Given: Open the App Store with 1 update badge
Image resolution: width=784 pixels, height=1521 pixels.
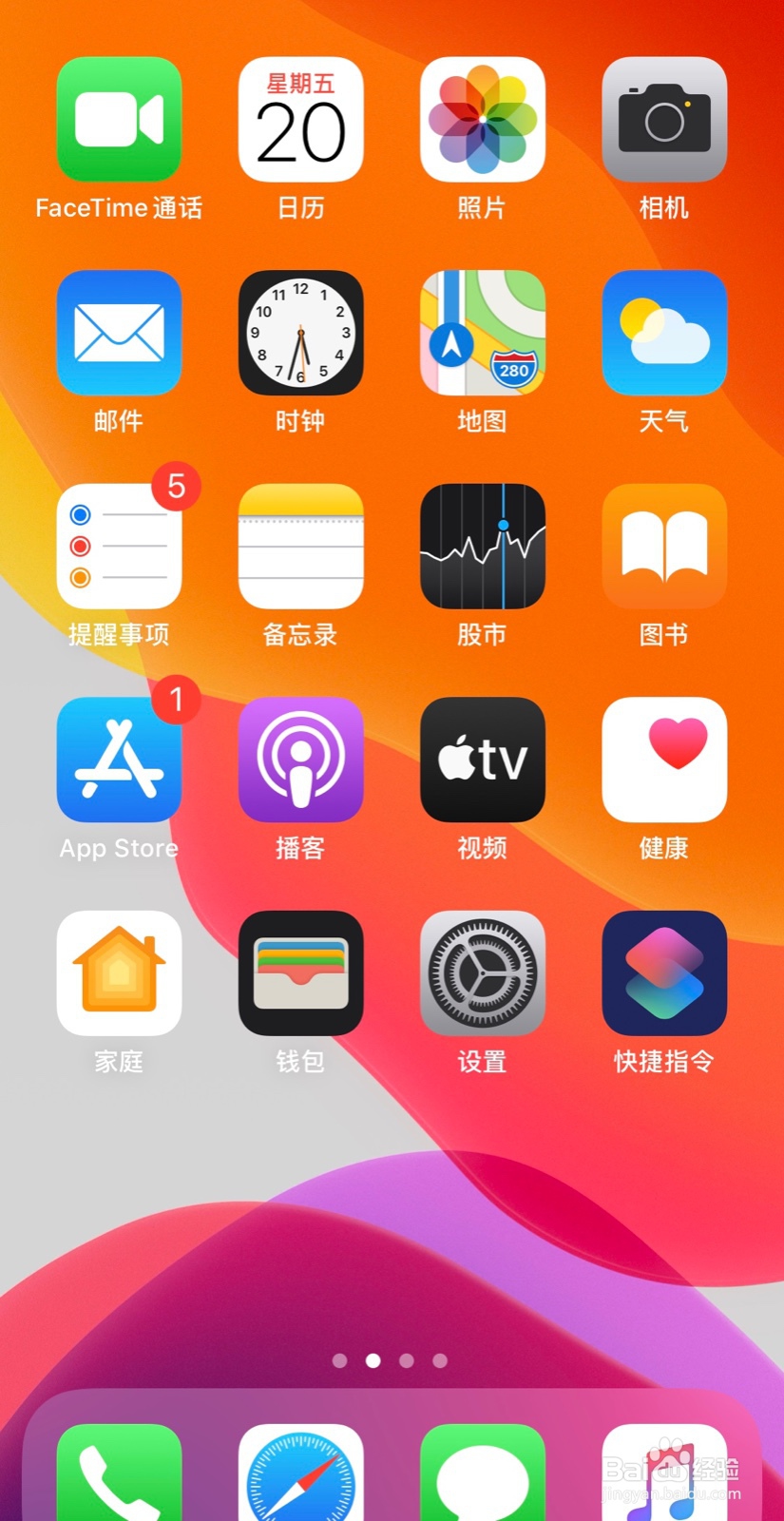Looking at the screenshot, I should click(119, 760).
